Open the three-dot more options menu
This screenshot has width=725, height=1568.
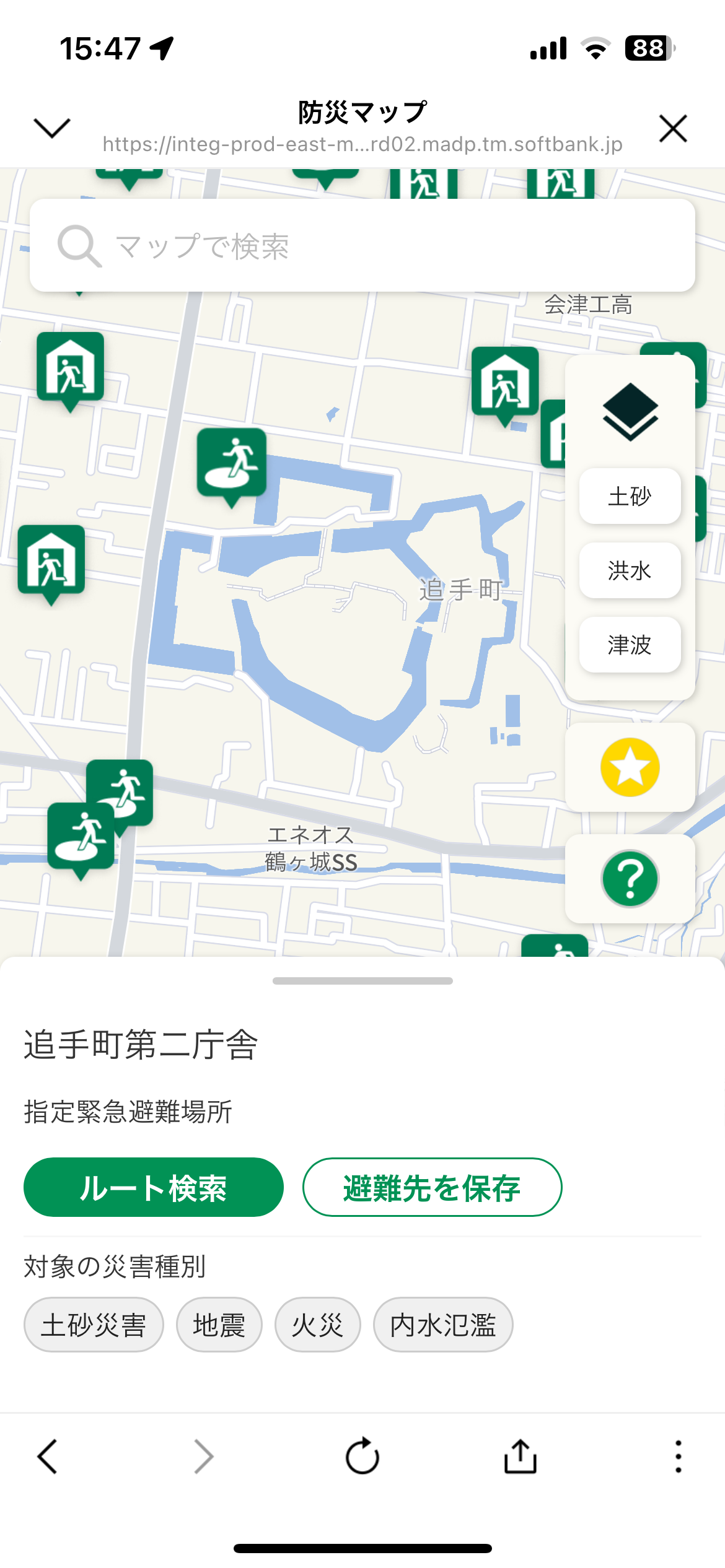(x=679, y=1456)
